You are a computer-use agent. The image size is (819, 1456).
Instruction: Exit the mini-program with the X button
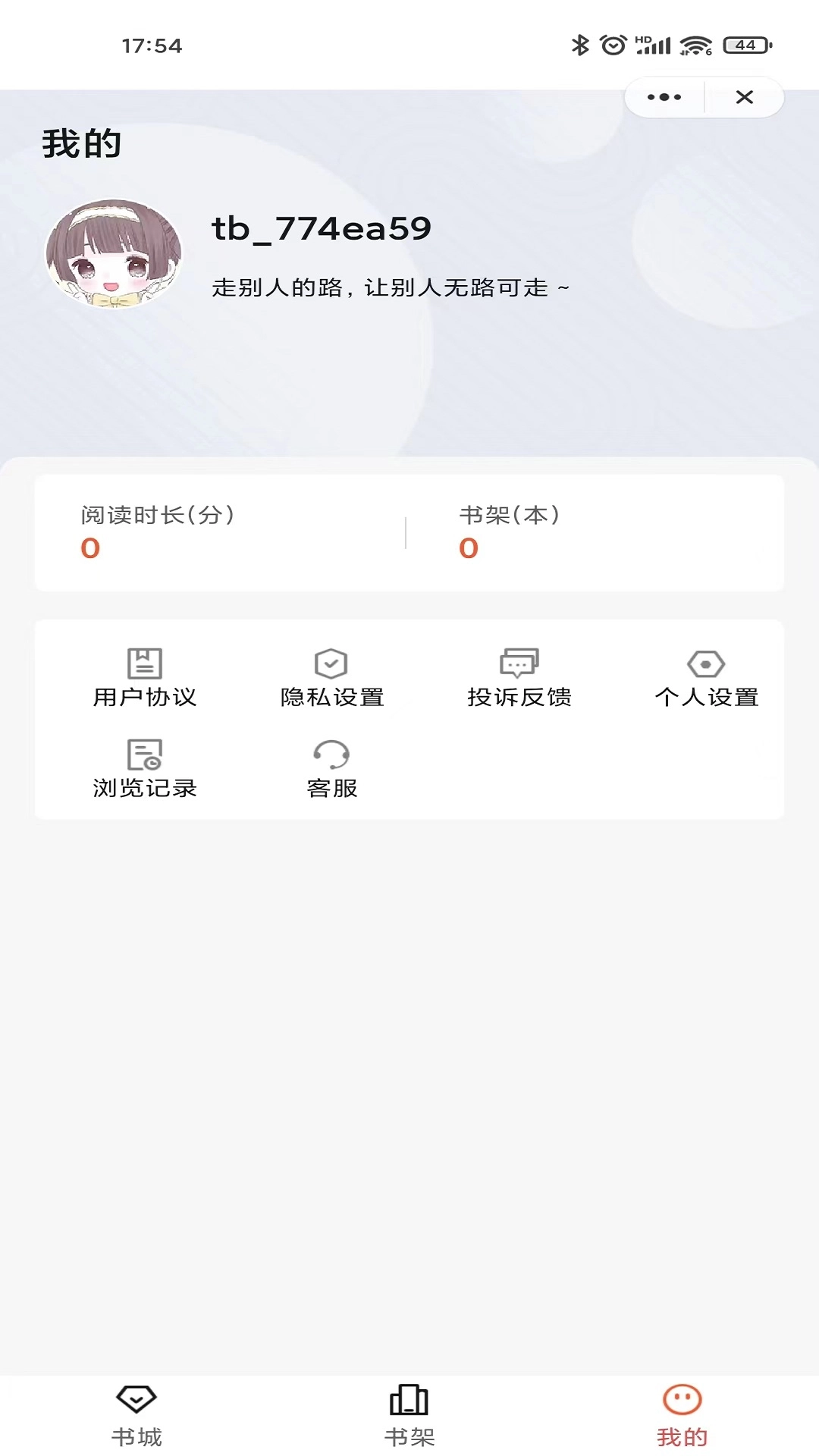(x=745, y=97)
